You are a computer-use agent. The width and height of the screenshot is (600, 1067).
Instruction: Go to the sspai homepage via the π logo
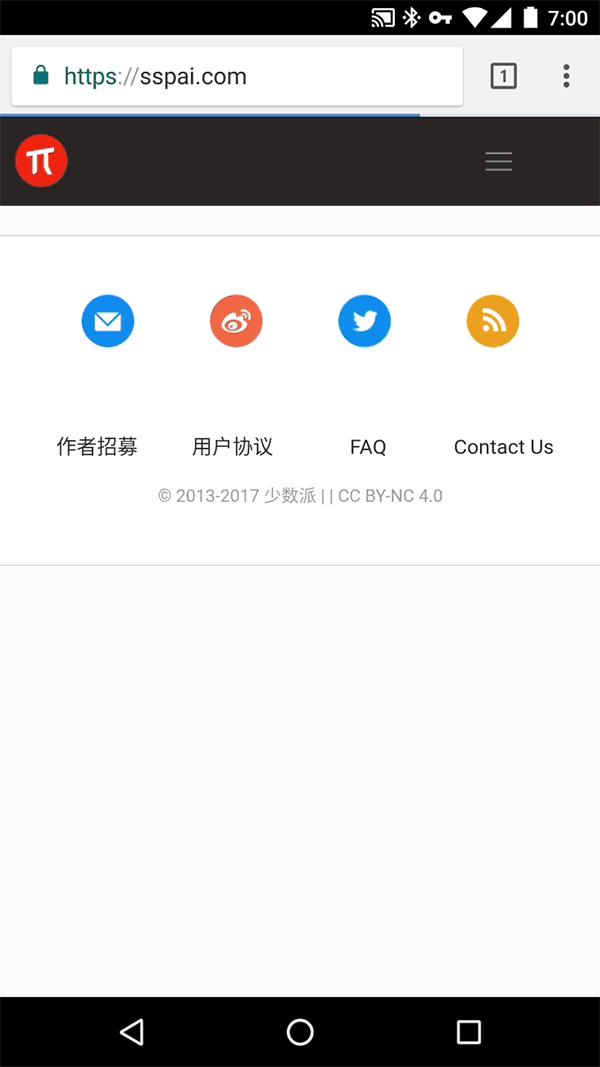coord(41,161)
